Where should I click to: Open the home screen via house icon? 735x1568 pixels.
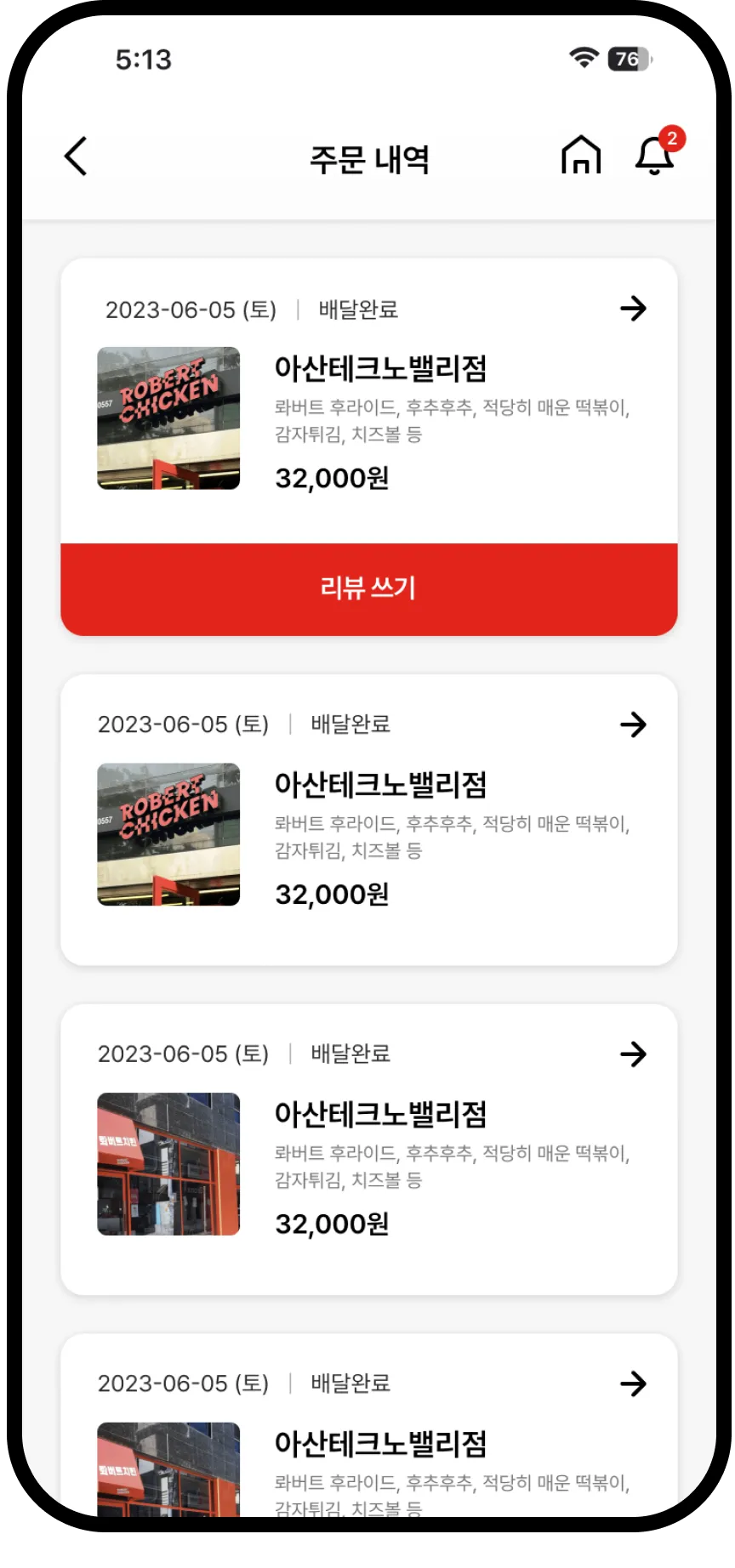coord(581,156)
